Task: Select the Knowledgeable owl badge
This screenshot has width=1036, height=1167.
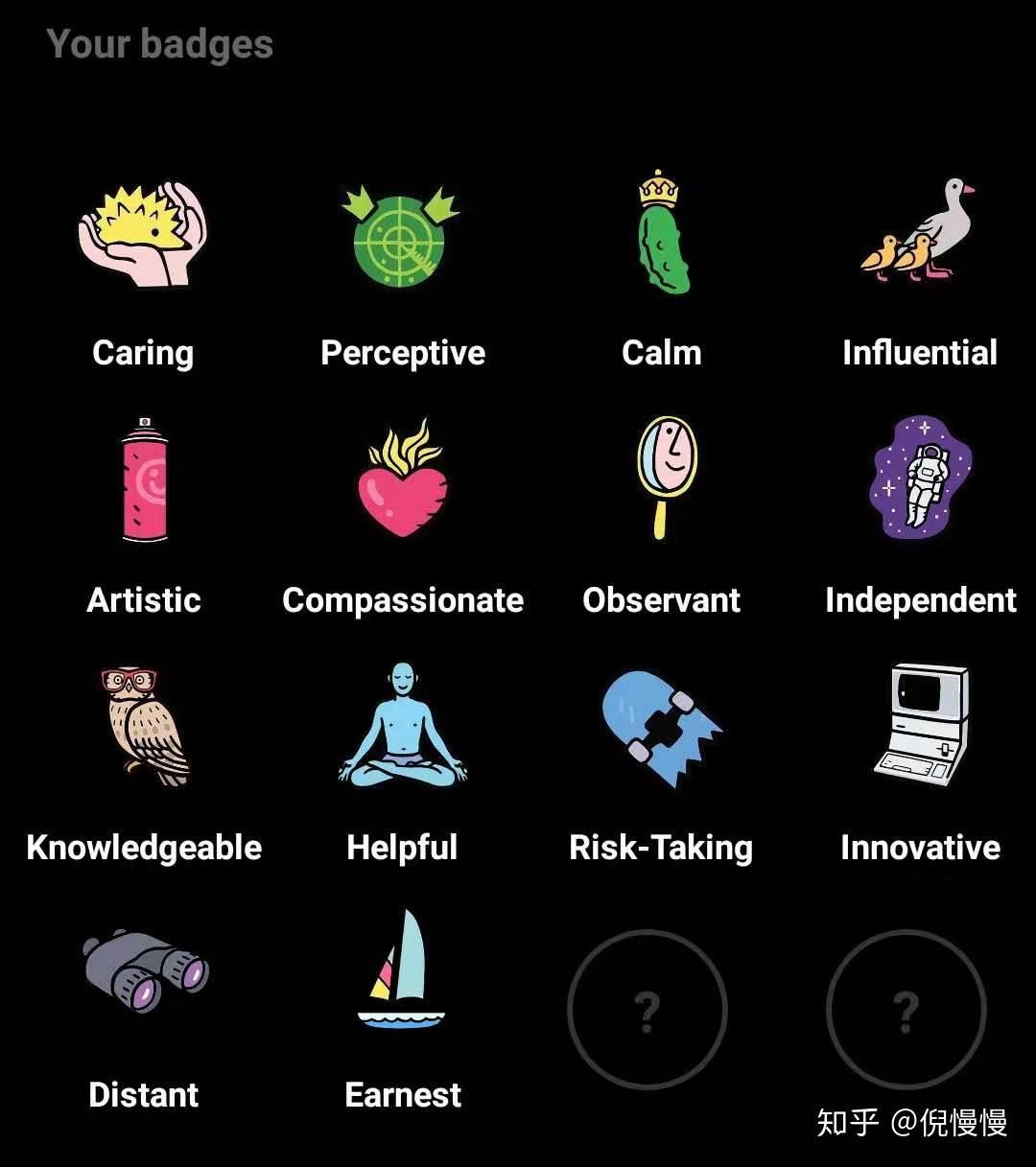Action: point(144,728)
